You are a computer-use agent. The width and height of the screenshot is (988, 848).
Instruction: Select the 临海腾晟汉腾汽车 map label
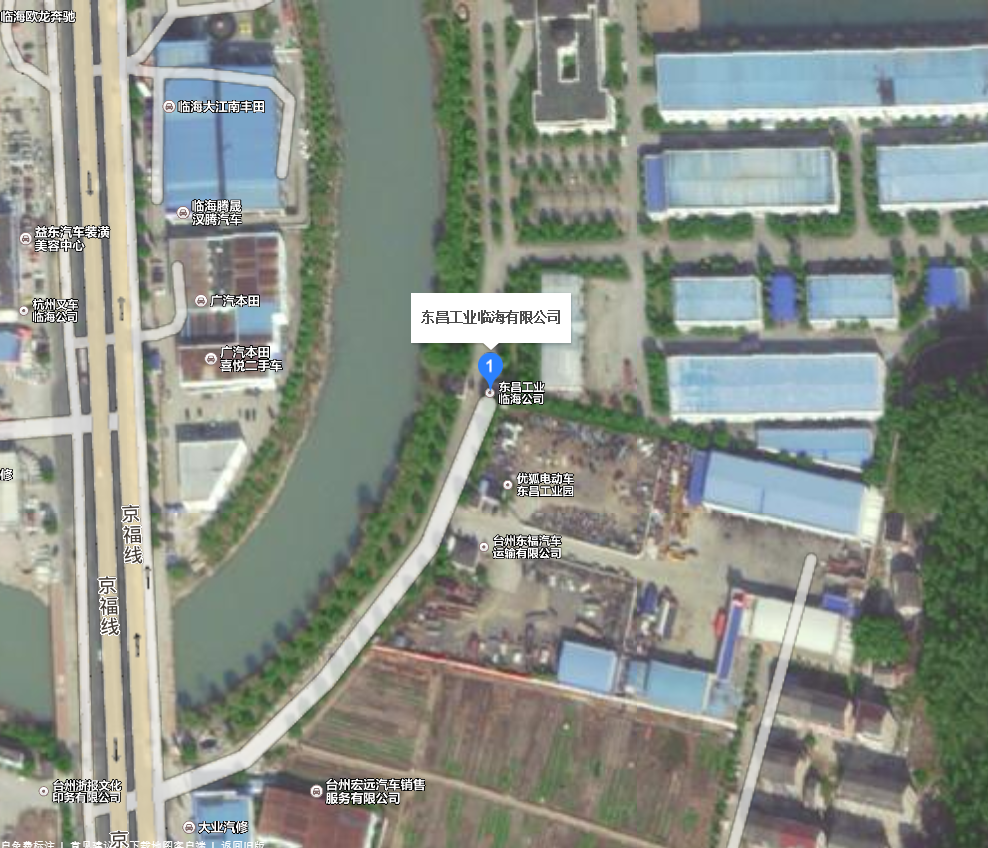(215, 212)
